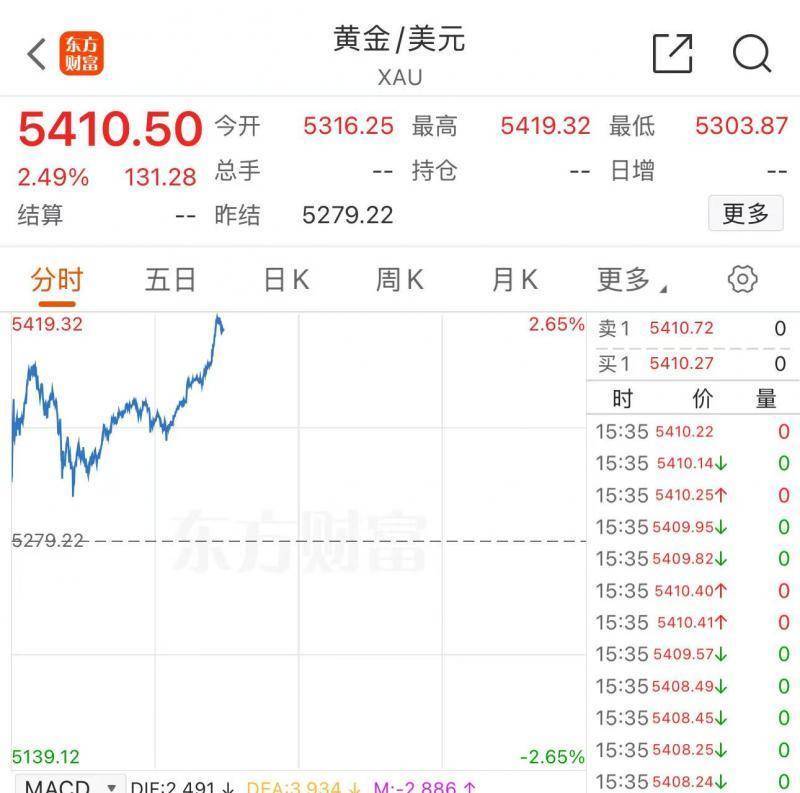This screenshot has width=800, height=793.
Task: Select the 周K chart tab
Action: 399,280
